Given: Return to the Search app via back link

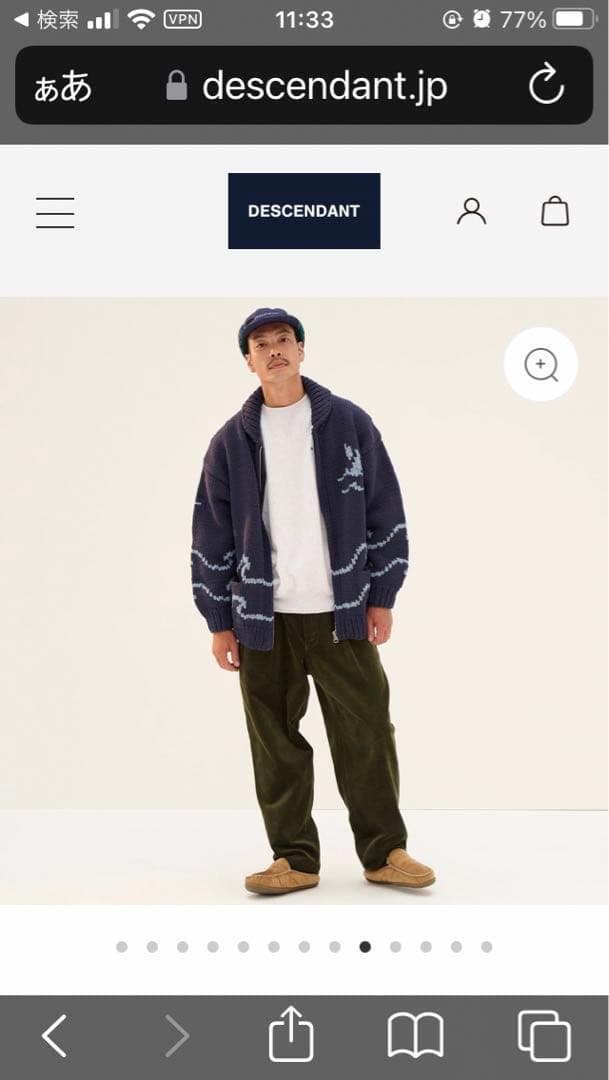Looking at the screenshot, I should click(x=46, y=19).
